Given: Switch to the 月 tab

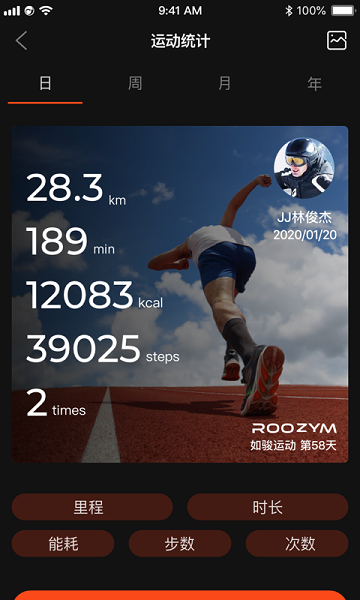Looking at the screenshot, I should point(225,83).
